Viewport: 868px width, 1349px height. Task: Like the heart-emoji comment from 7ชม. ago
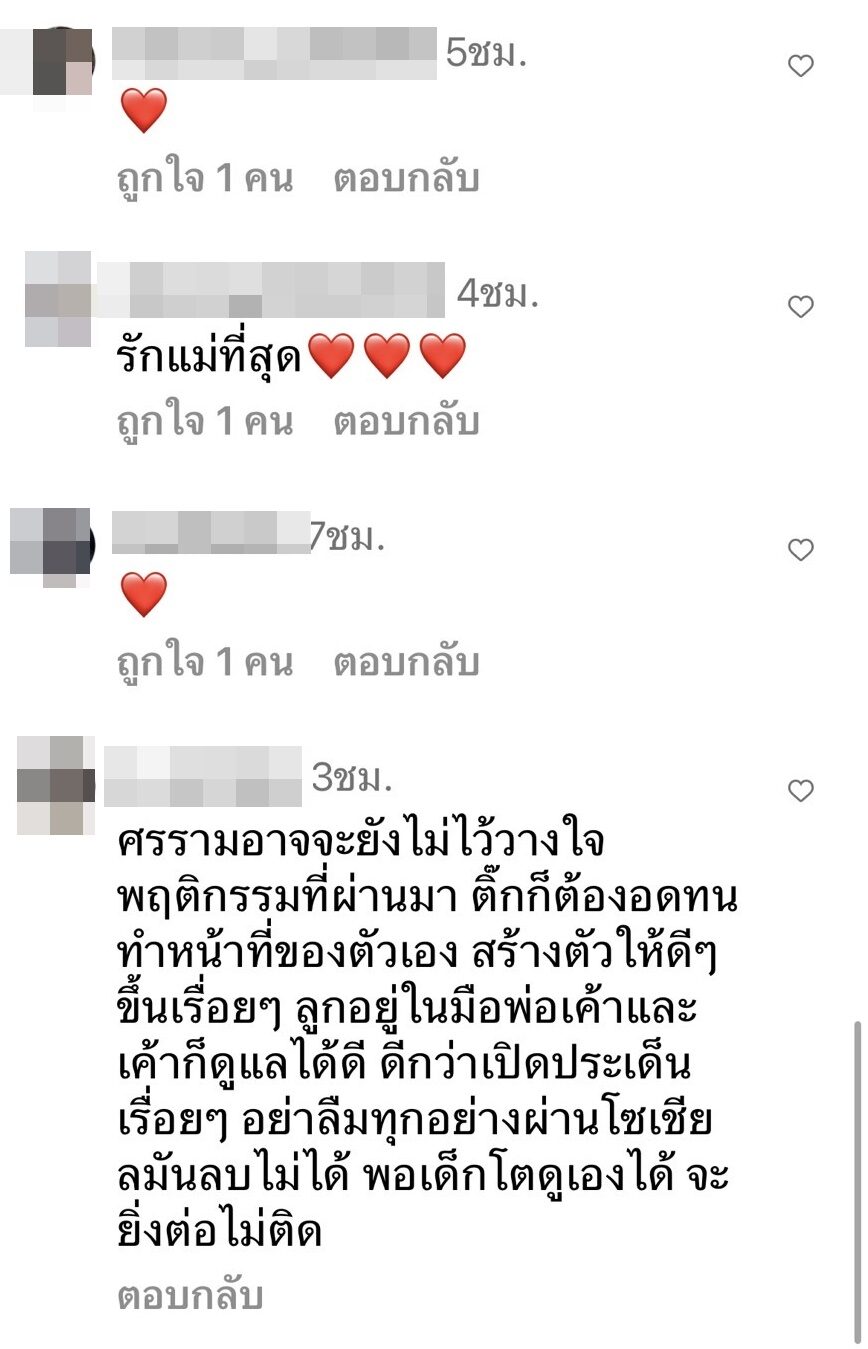point(801,550)
